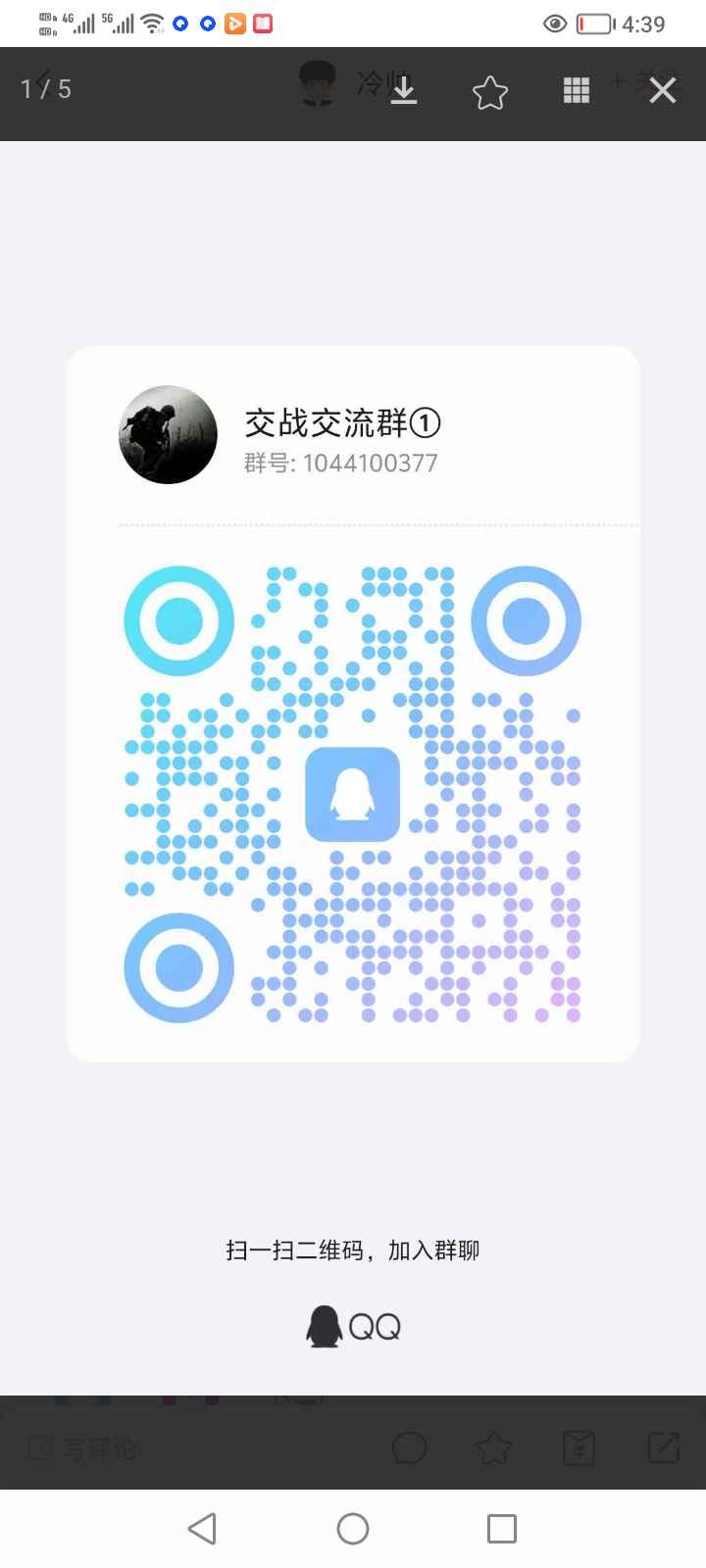
Task: Go back with the system back button
Action: click(x=202, y=1529)
